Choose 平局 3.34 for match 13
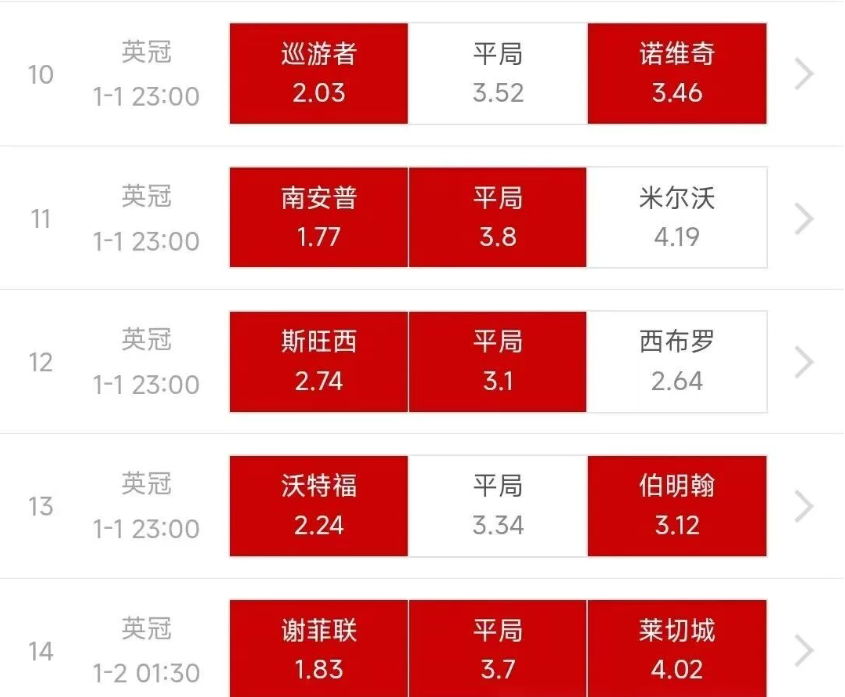 point(498,506)
